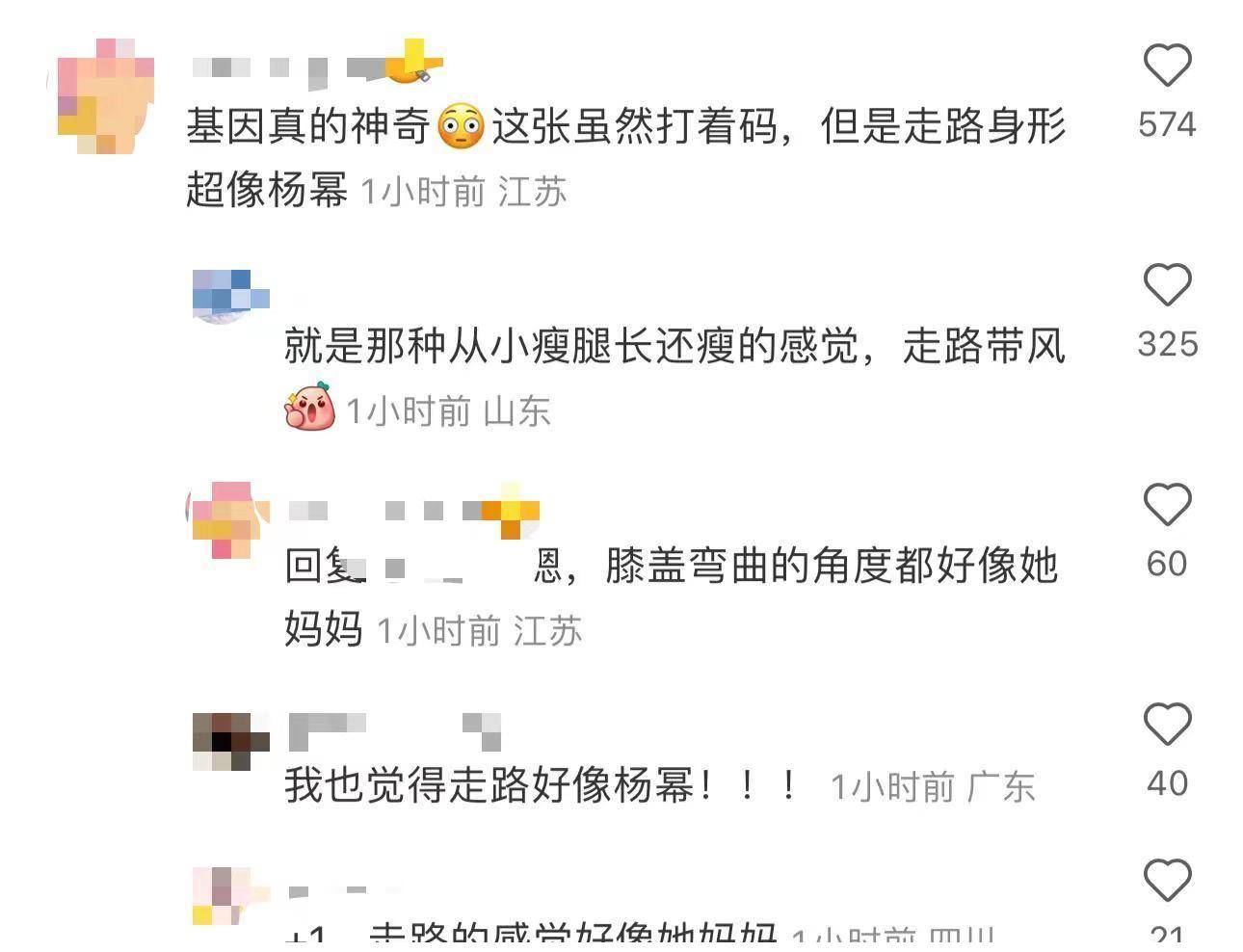Reply to 就是那种从小瘦腿长还瘦的感觉 comment
The image size is (1243, 952).
point(674,347)
